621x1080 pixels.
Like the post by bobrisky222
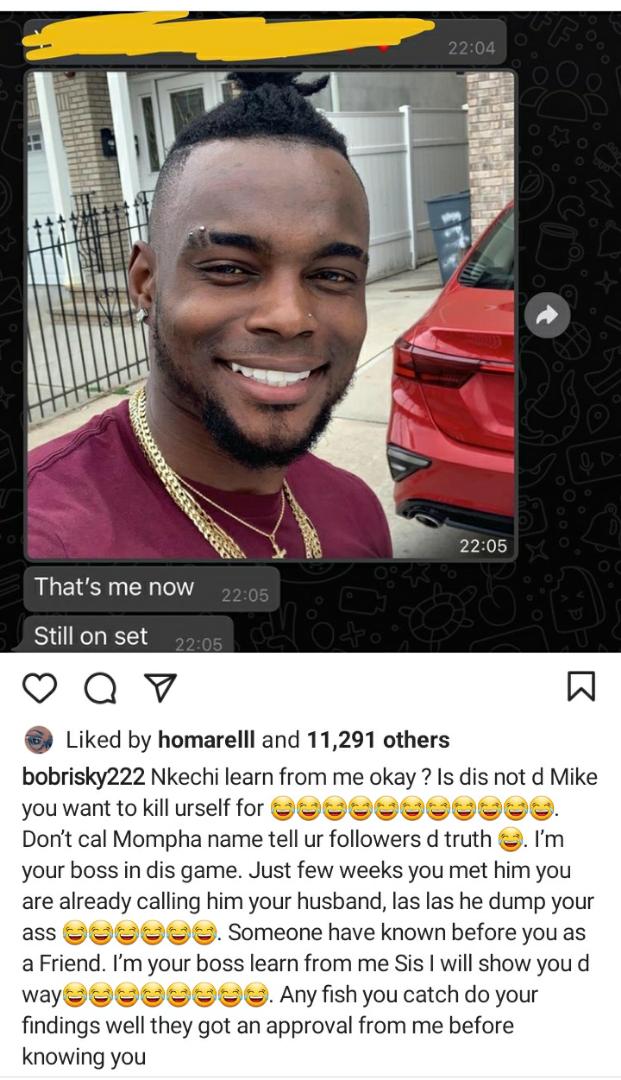coord(39,686)
